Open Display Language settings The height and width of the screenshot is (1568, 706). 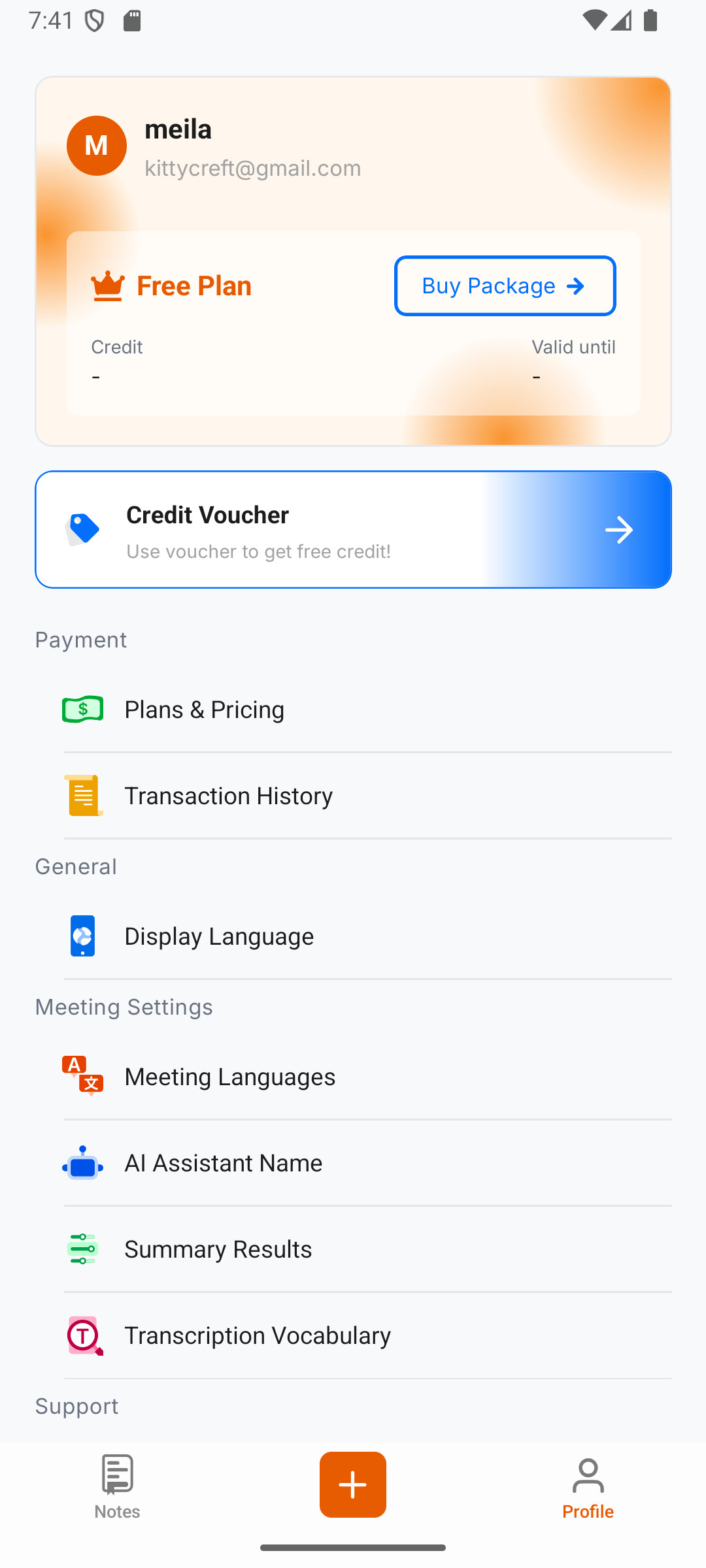(x=353, y=936)
